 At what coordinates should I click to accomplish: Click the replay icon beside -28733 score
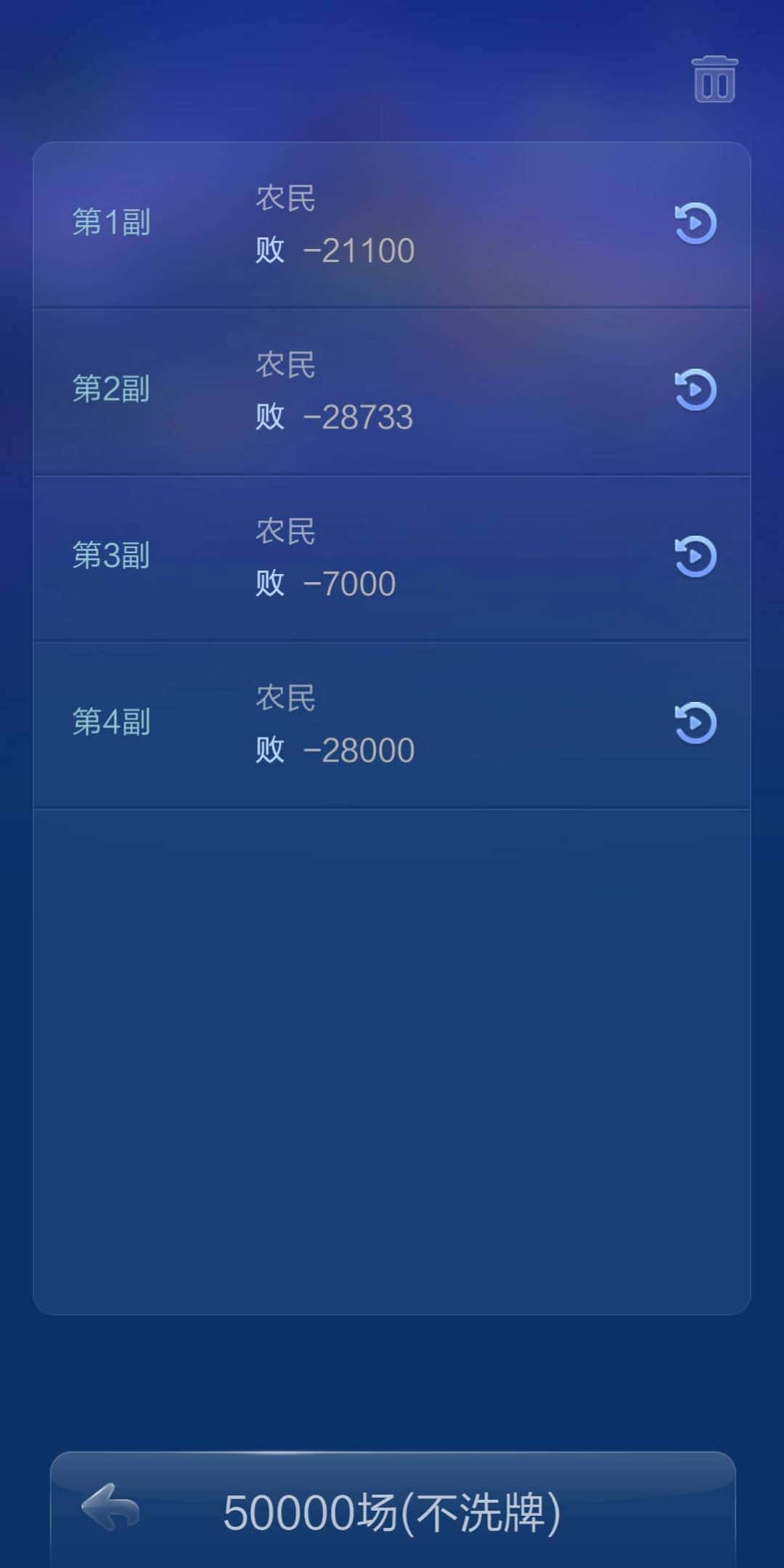pyautogui.click(x=695, y=391)
